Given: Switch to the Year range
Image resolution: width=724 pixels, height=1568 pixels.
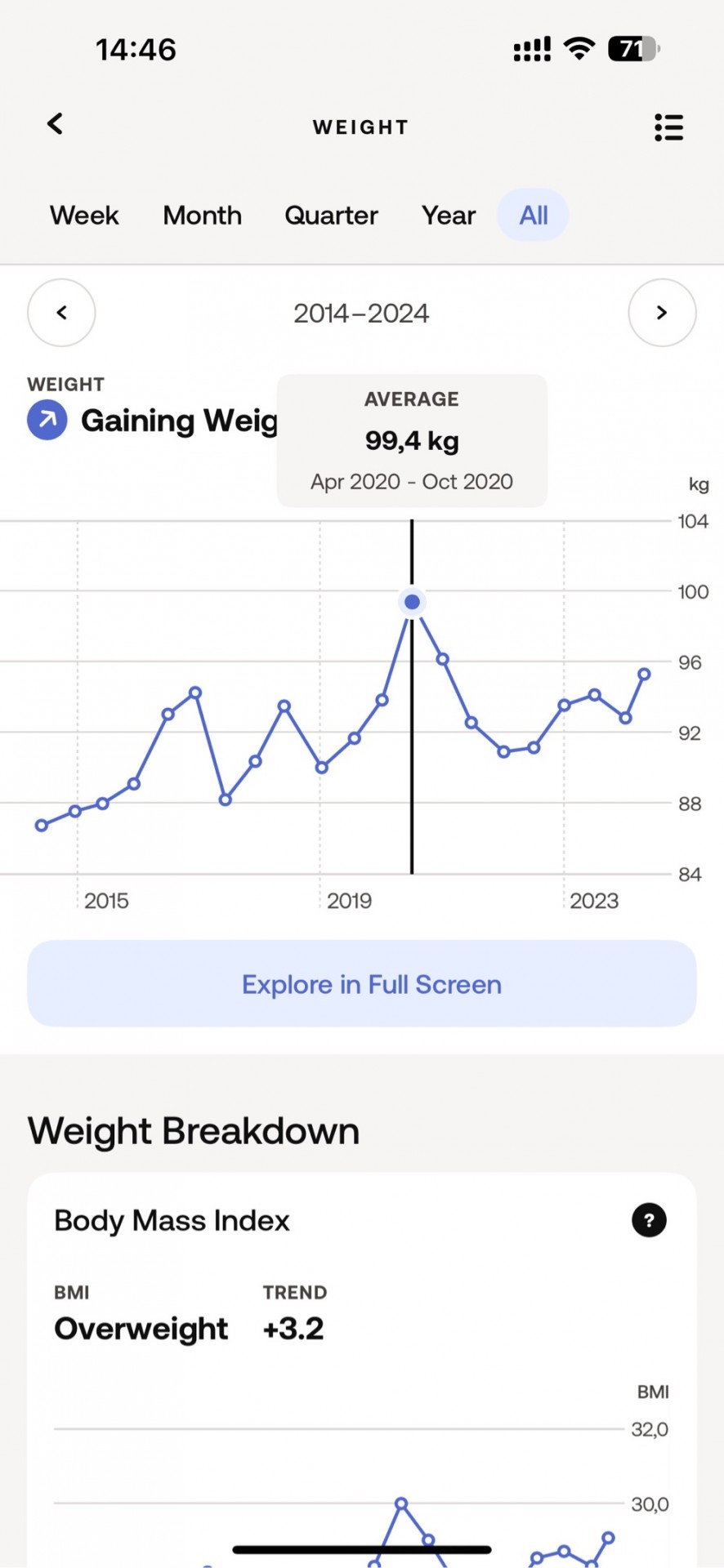Looking at the screenshot, I should coord(449,216).
